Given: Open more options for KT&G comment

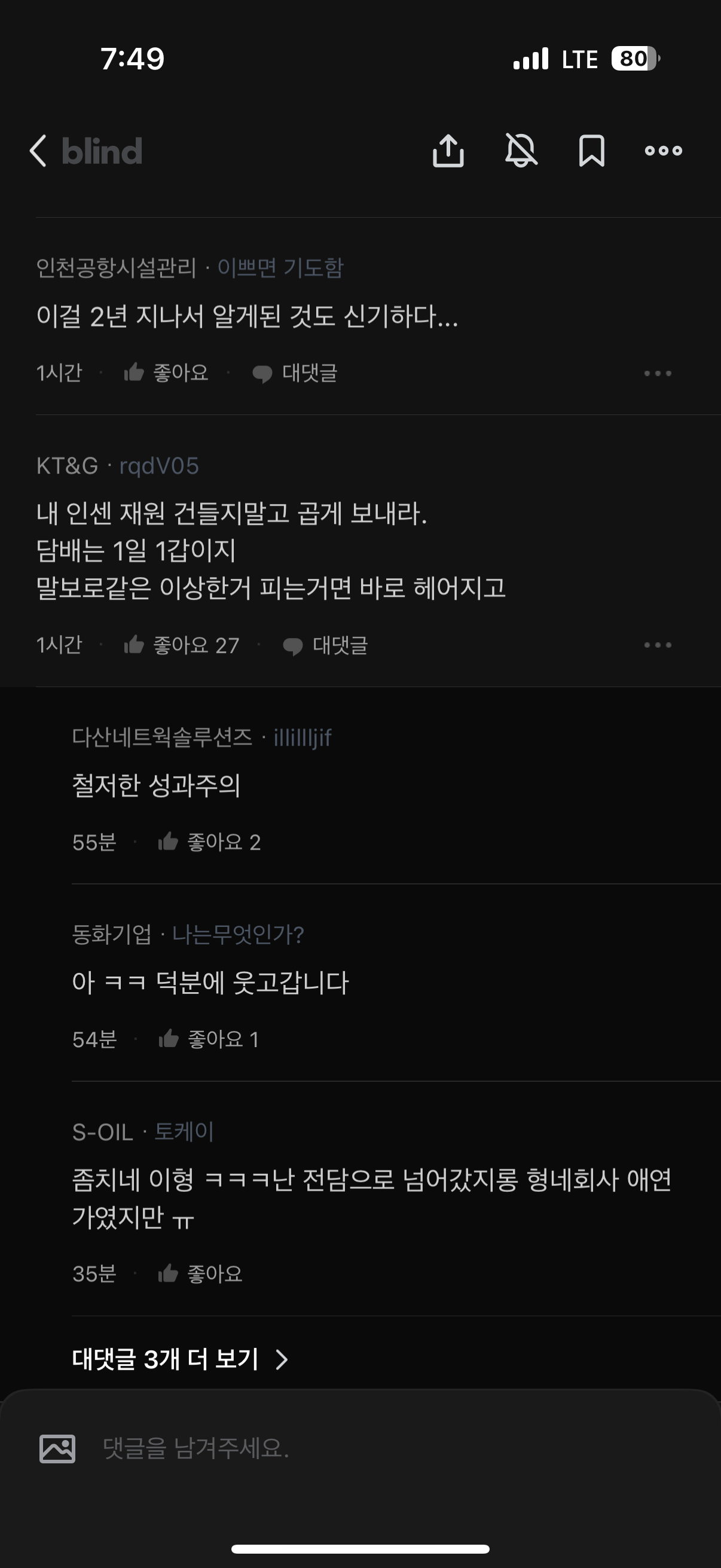Looking at the screenshot, I should click(x=658, y=645).
